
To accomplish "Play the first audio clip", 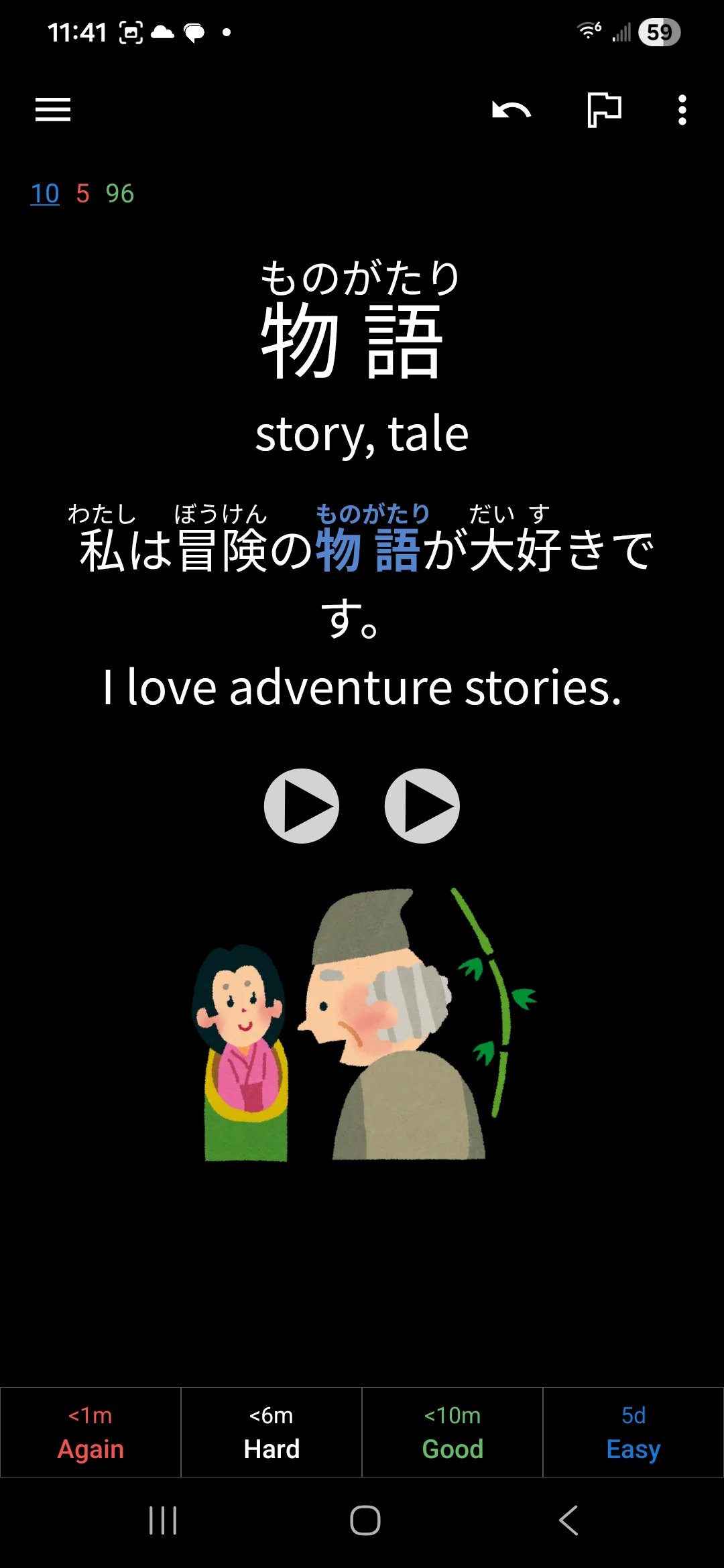I will [302, 805].
